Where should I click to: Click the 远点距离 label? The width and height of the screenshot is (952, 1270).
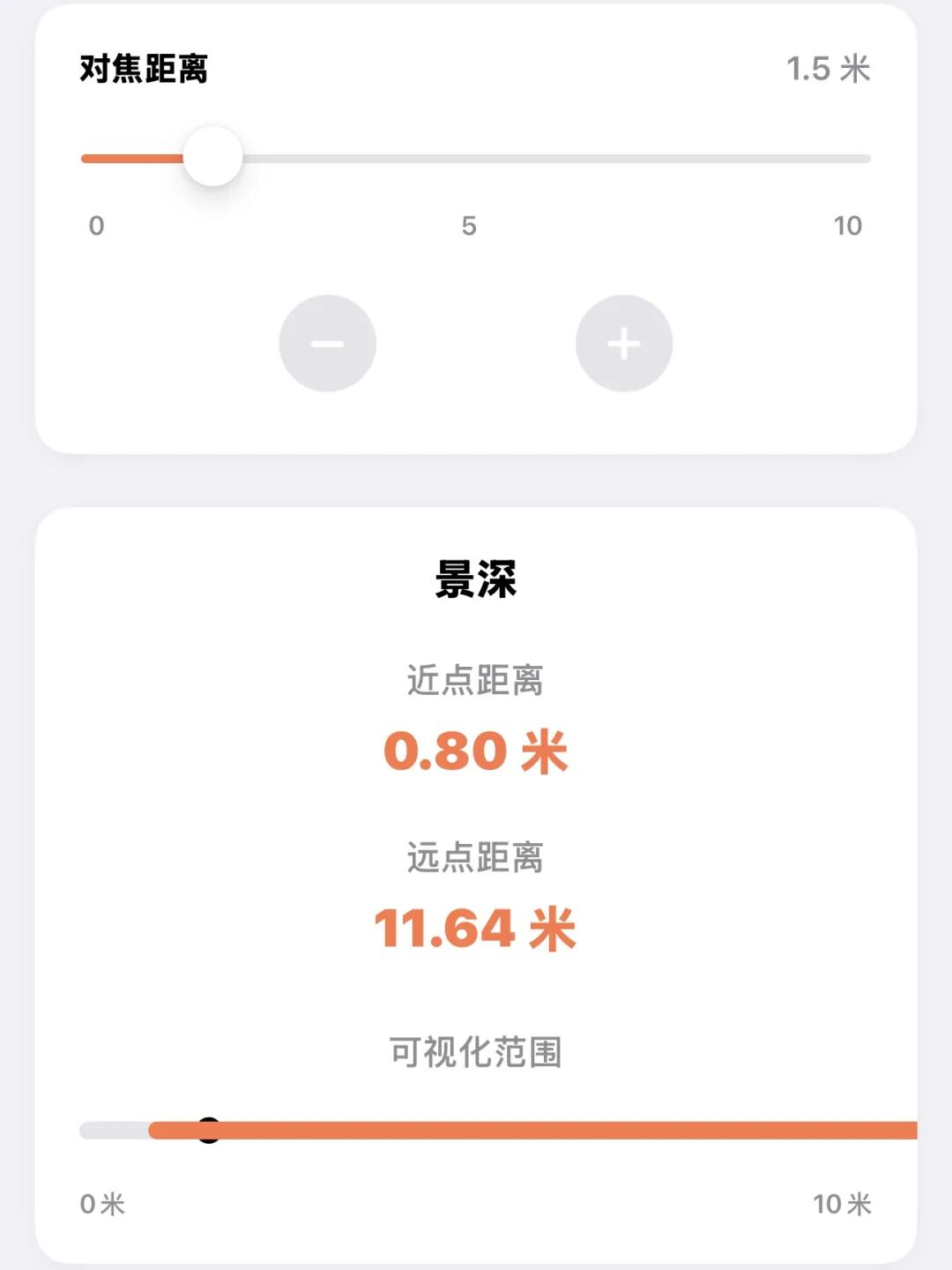point(476,858)
